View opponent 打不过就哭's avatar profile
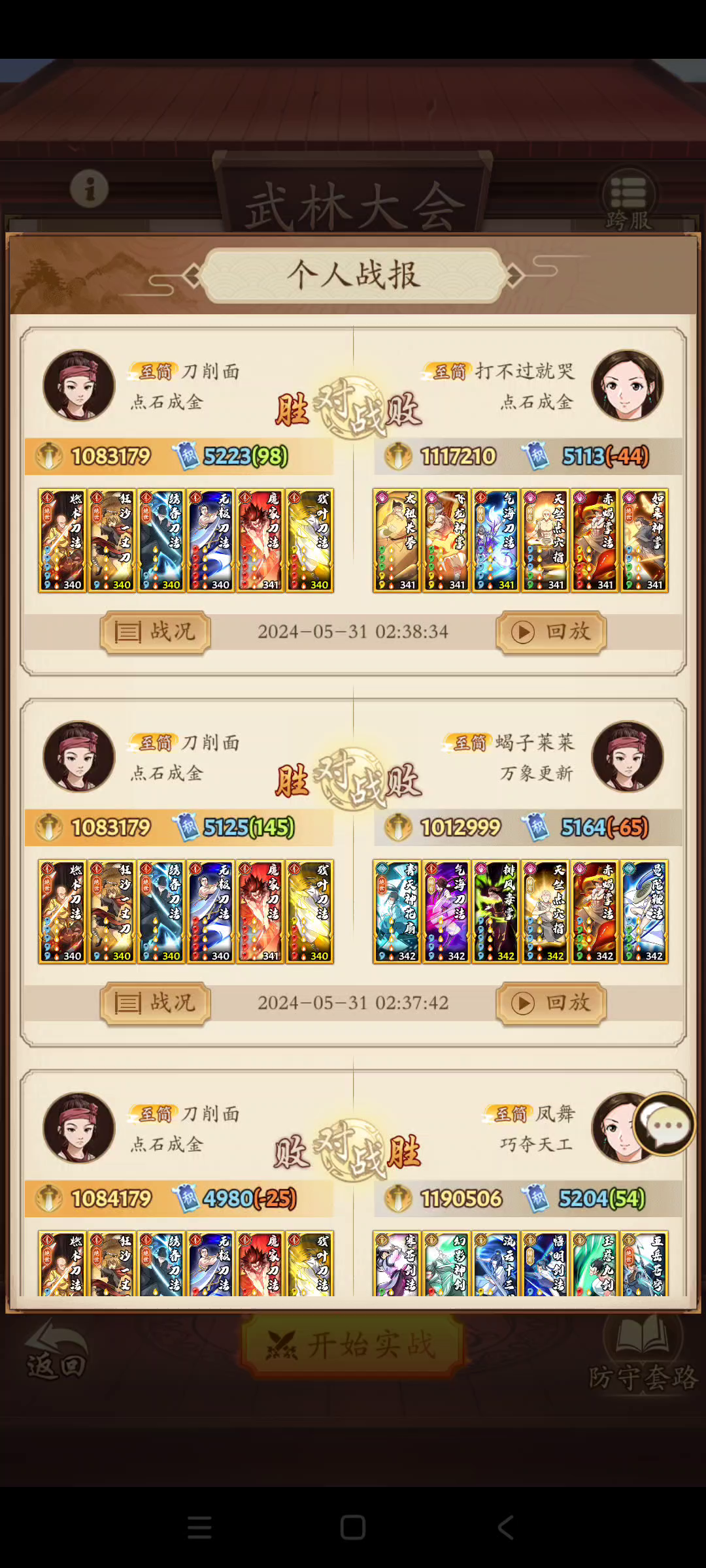 pyautogui.click(x=628, y=385)
